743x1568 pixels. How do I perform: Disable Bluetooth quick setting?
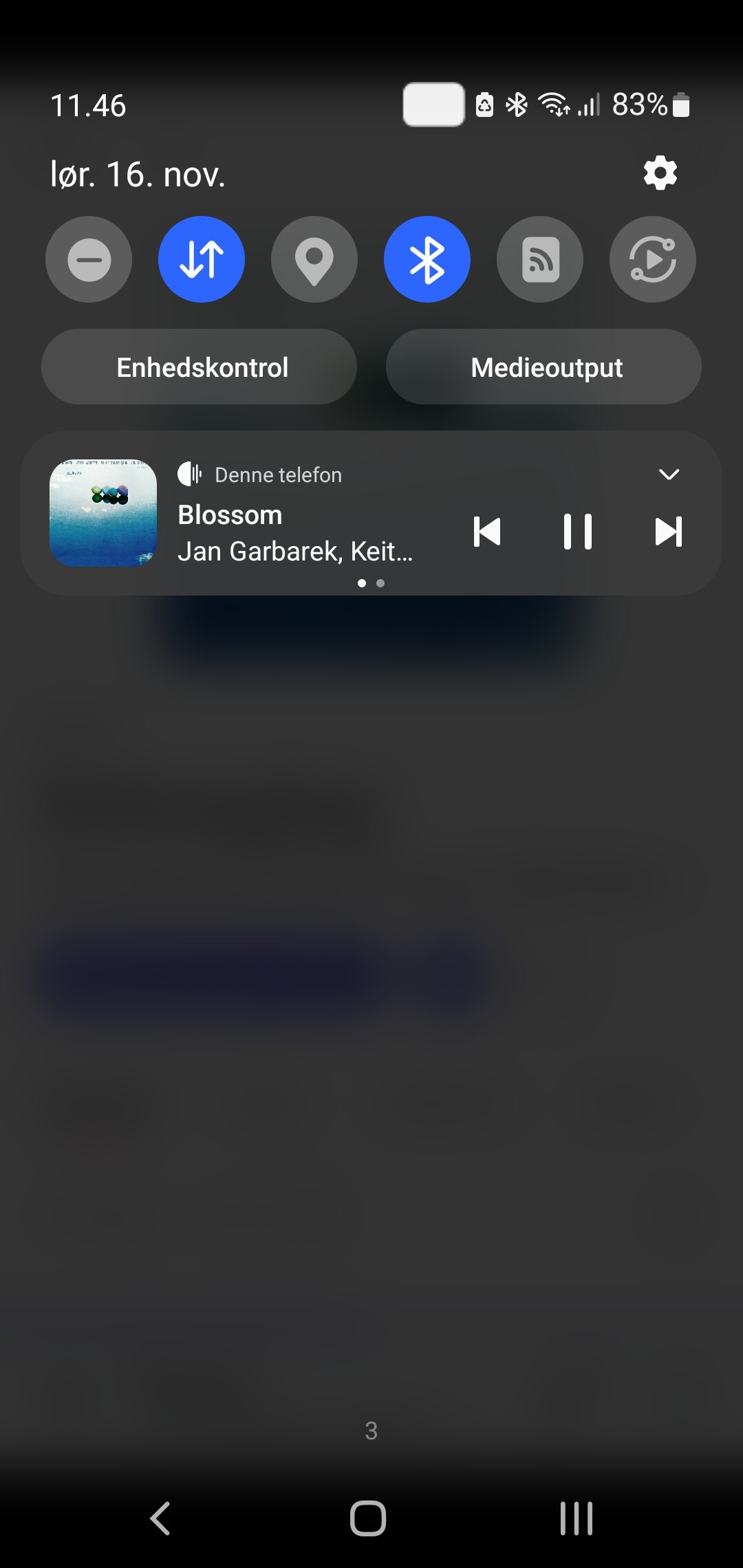427,259
